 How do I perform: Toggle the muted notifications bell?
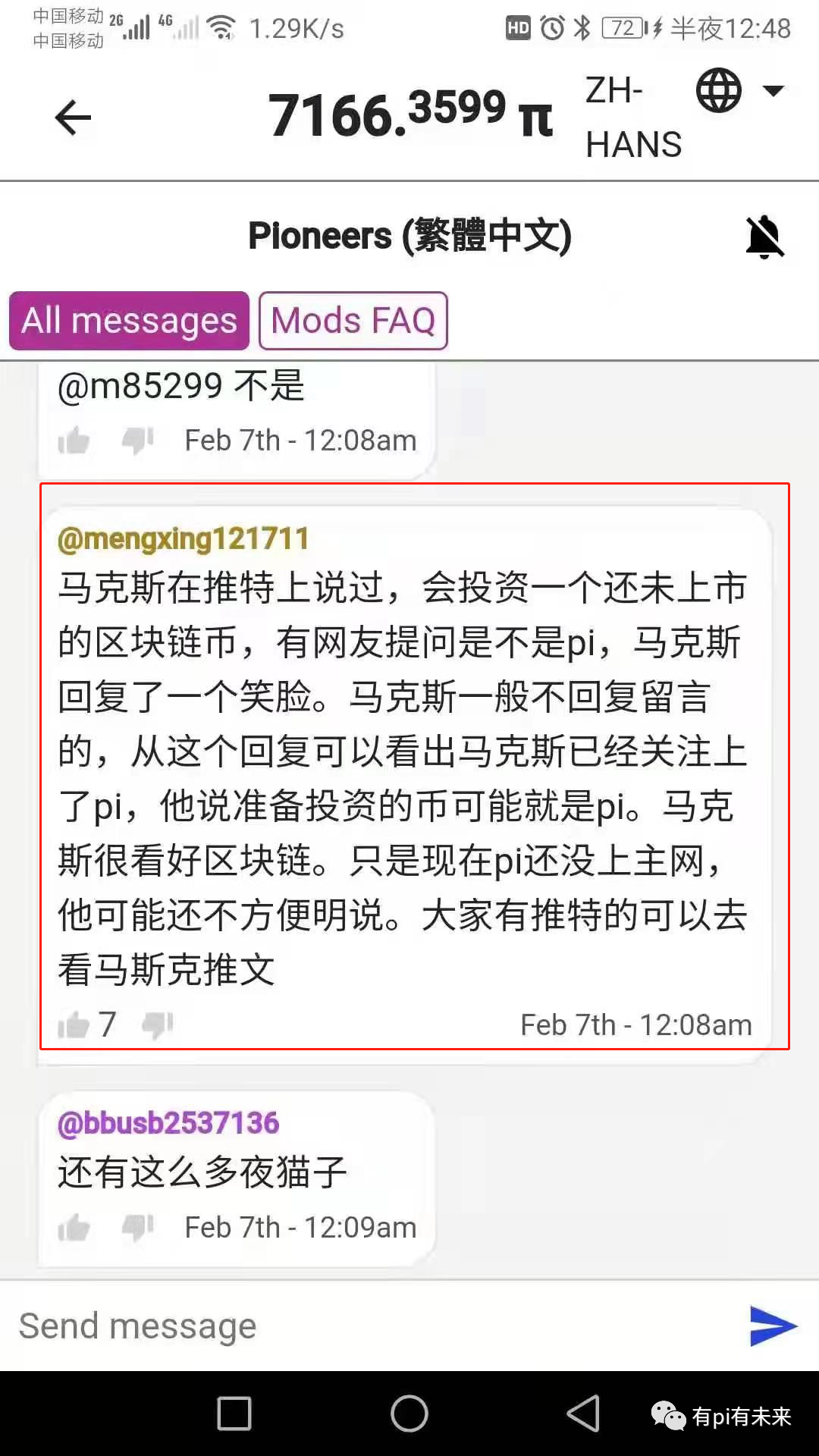tap(764, 237)
